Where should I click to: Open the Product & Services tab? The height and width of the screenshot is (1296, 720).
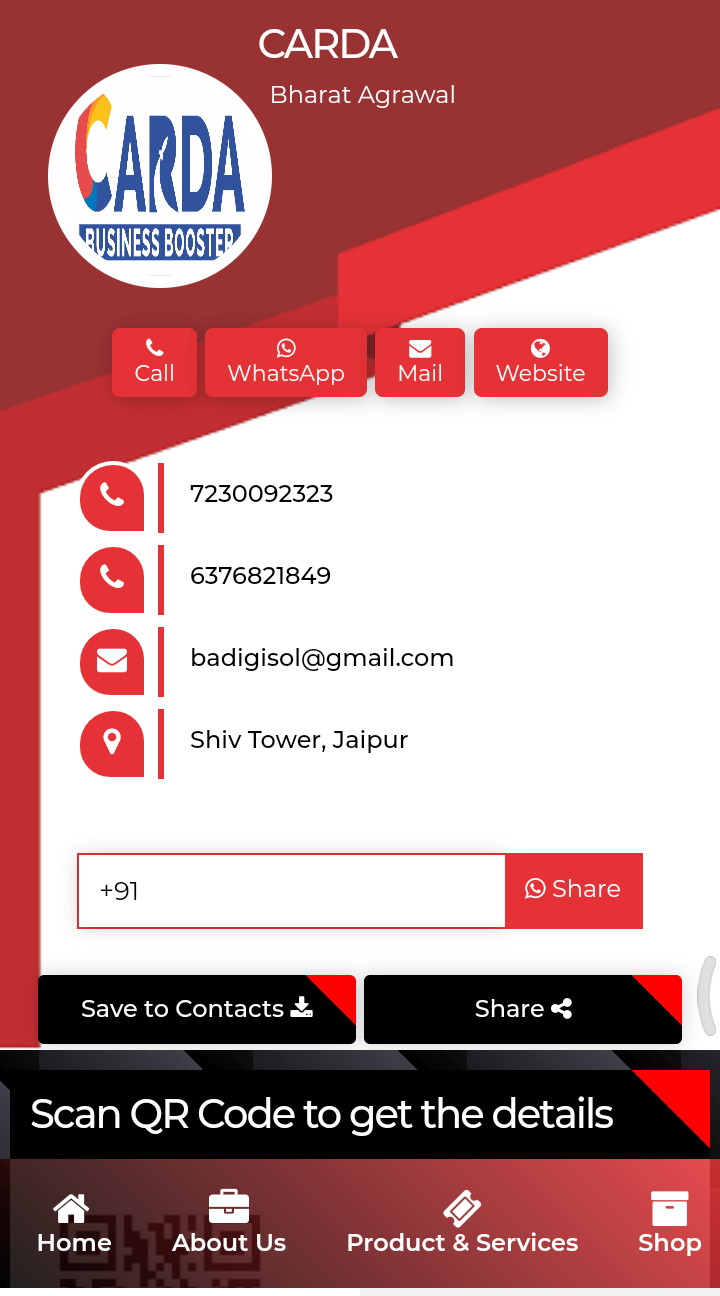click(x=462, y=1224)
